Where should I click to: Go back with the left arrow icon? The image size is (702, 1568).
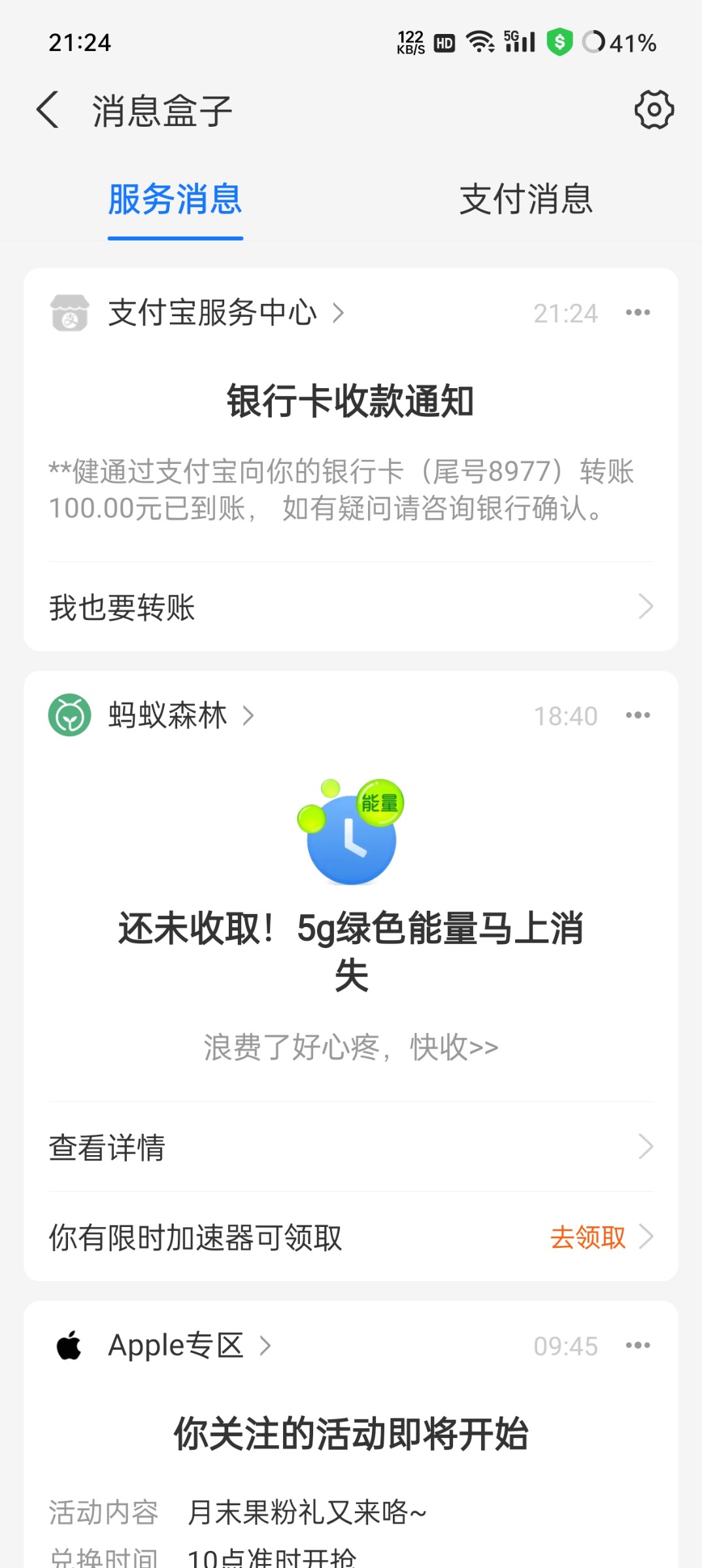[x=47, y=109]
